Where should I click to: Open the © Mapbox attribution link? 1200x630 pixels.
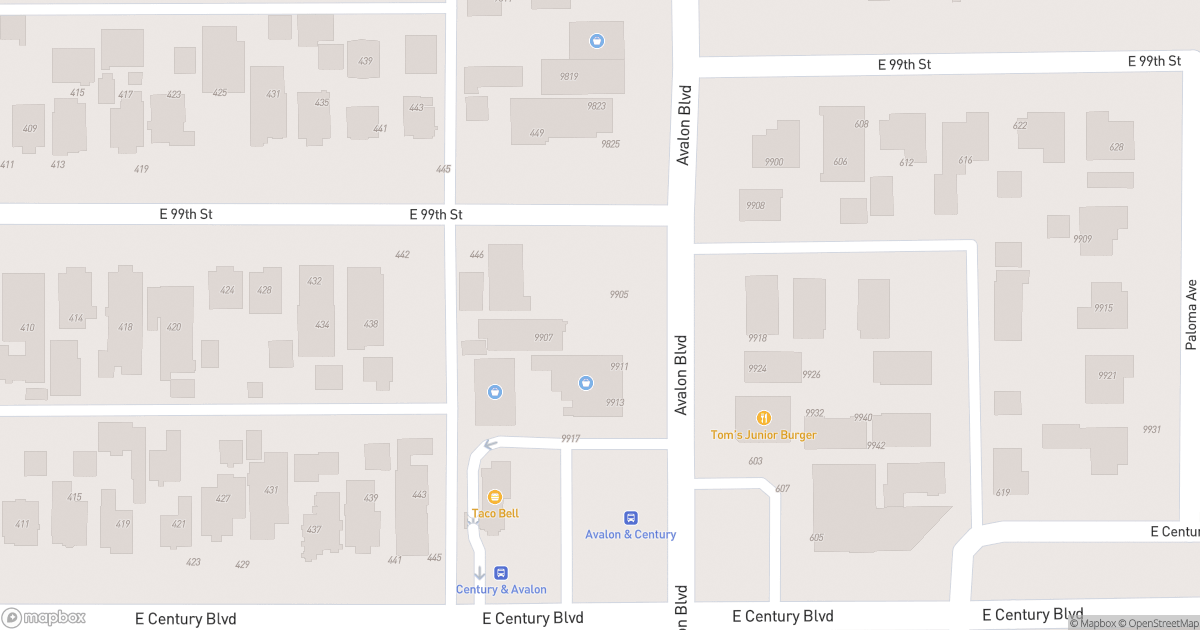[1093, 623]
